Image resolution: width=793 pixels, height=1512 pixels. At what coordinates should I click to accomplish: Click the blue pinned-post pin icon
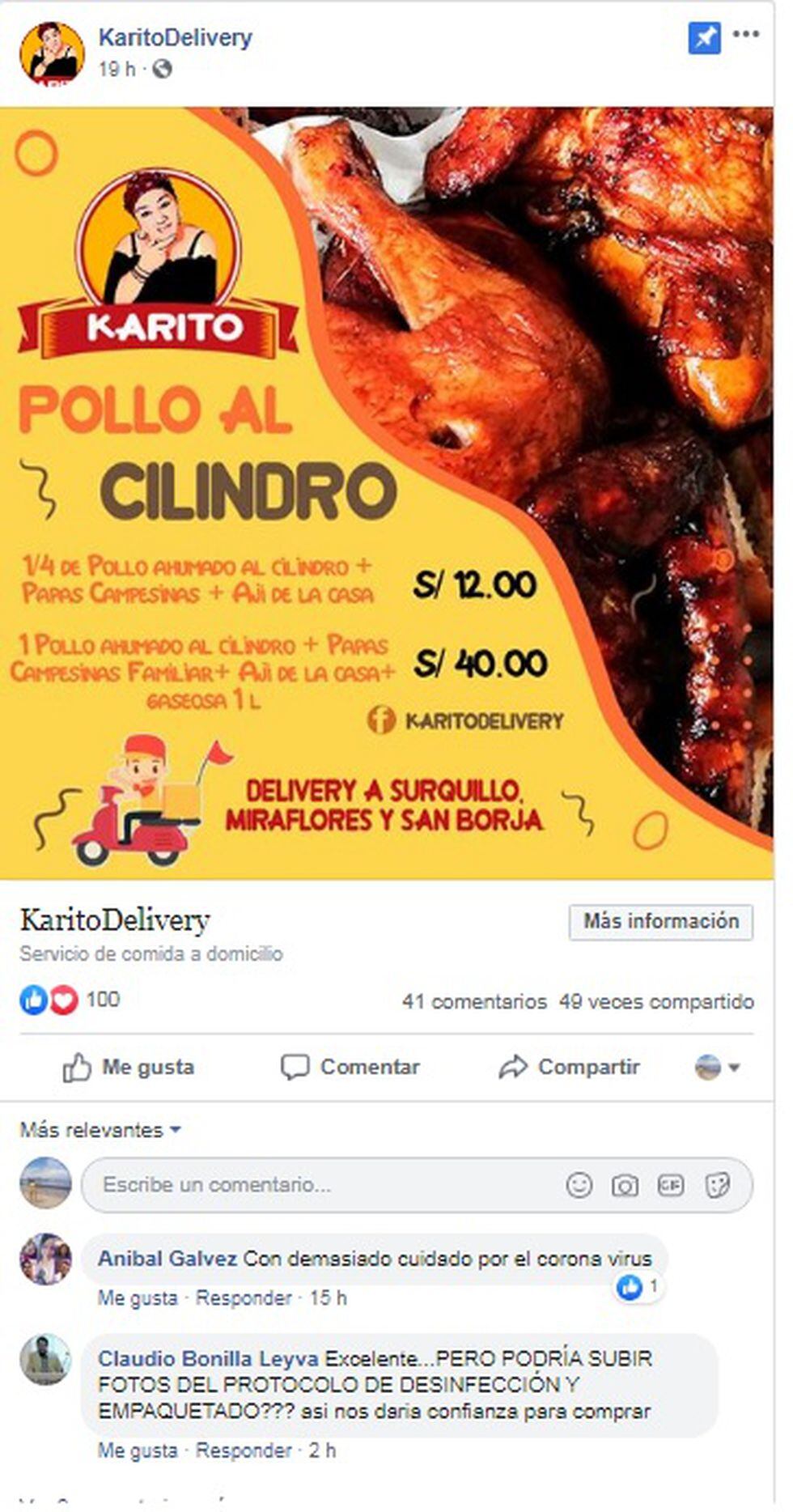[705, 36]
